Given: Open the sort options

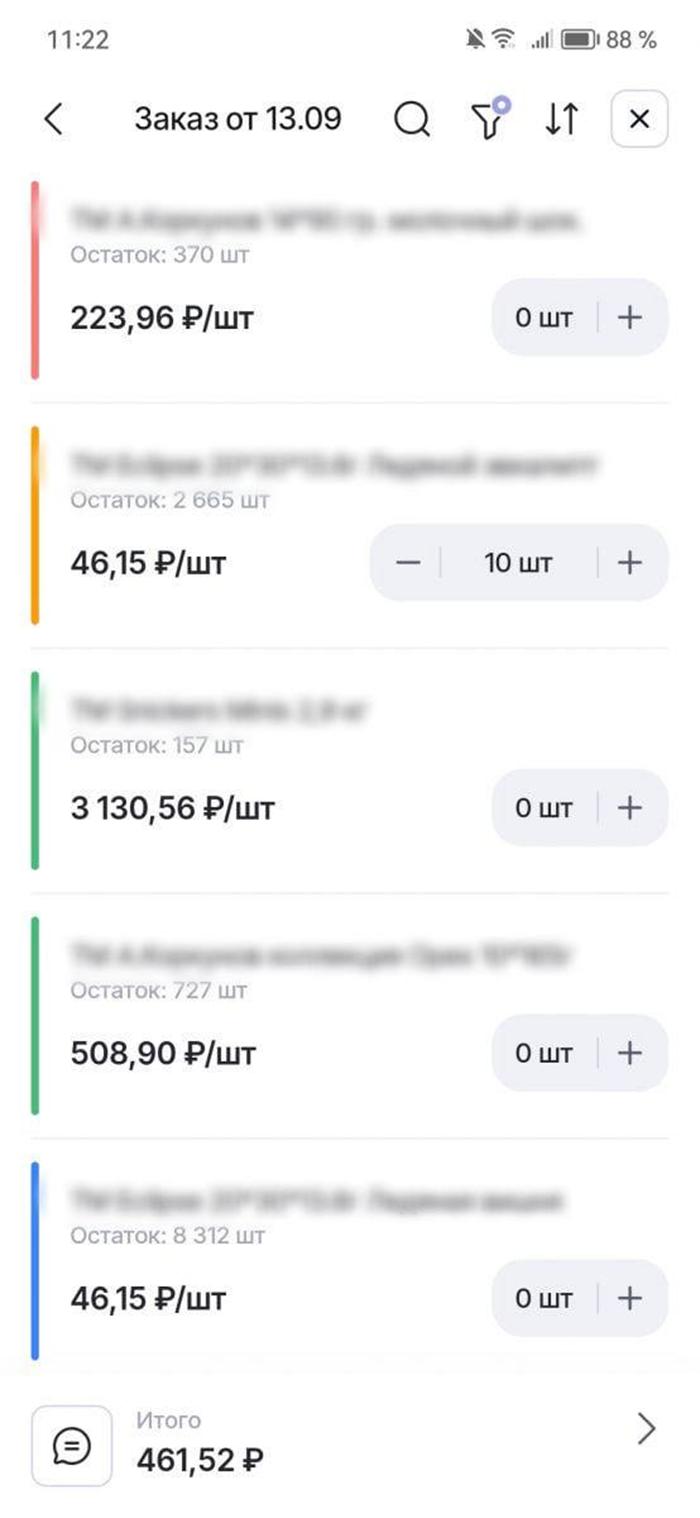Looking at the screenshot, I should point(562,120).
